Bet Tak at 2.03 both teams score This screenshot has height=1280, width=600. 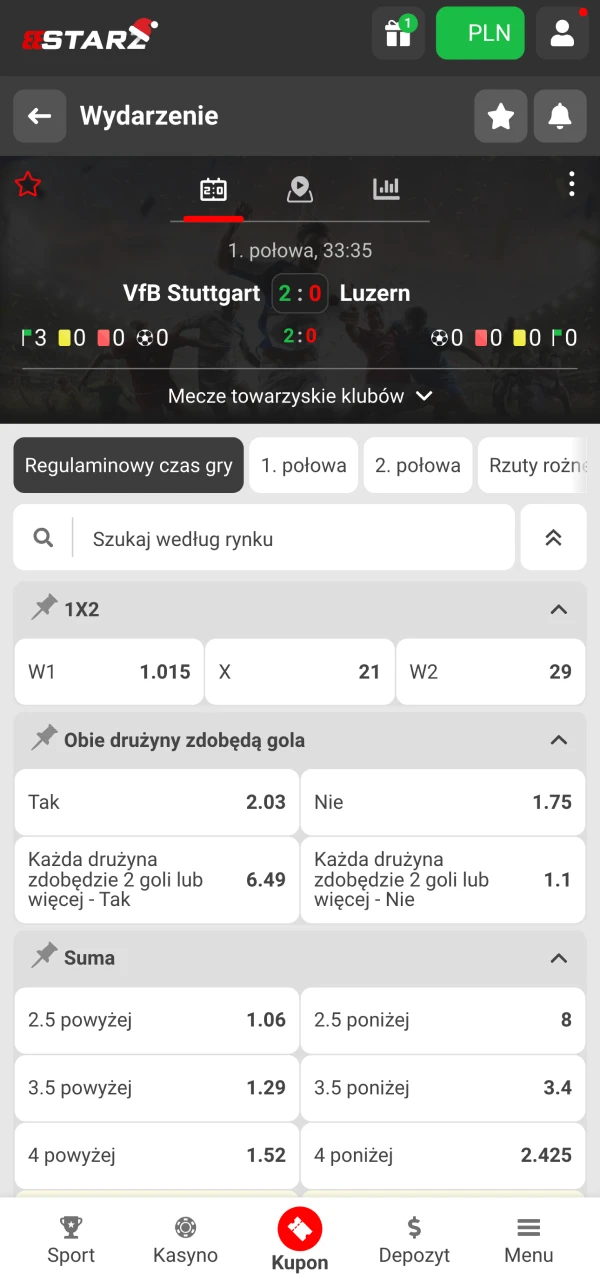pyautogui.click(x=157, y=802)
